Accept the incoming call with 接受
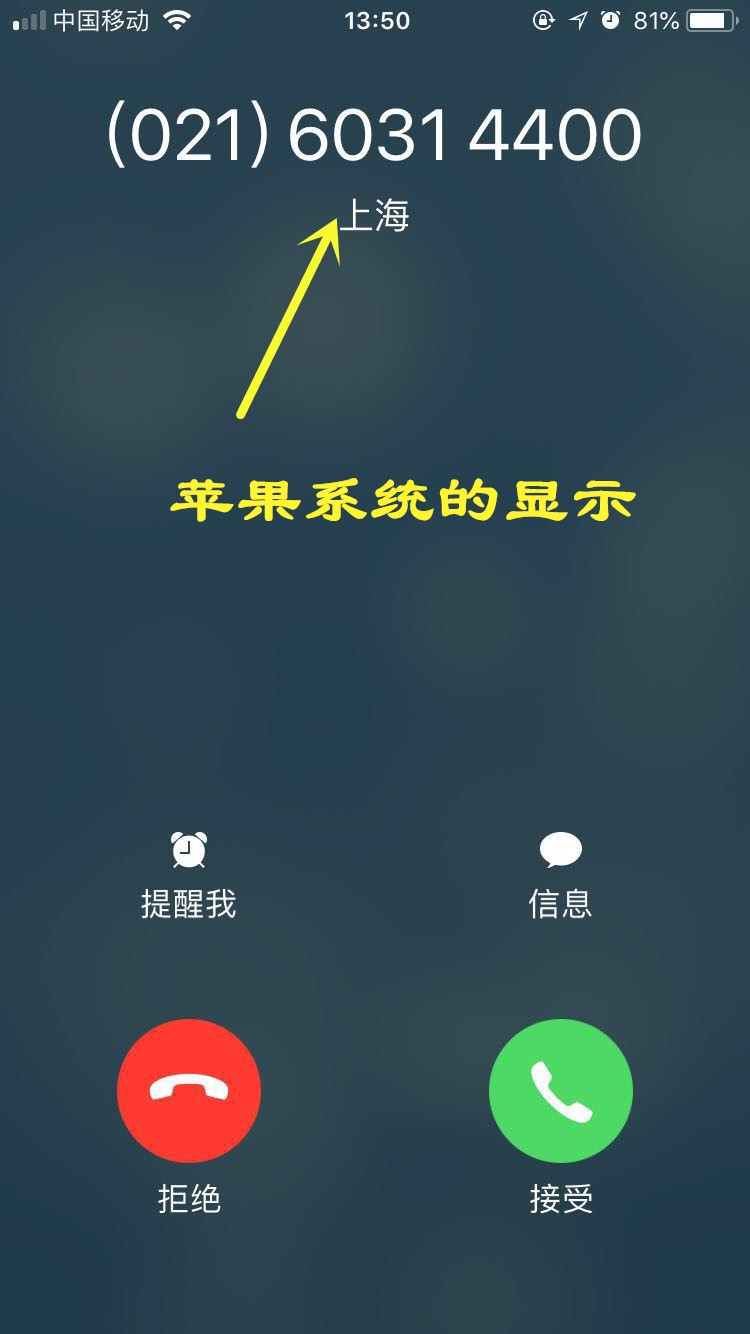Screen dimensions: 750x1334 561,1091
